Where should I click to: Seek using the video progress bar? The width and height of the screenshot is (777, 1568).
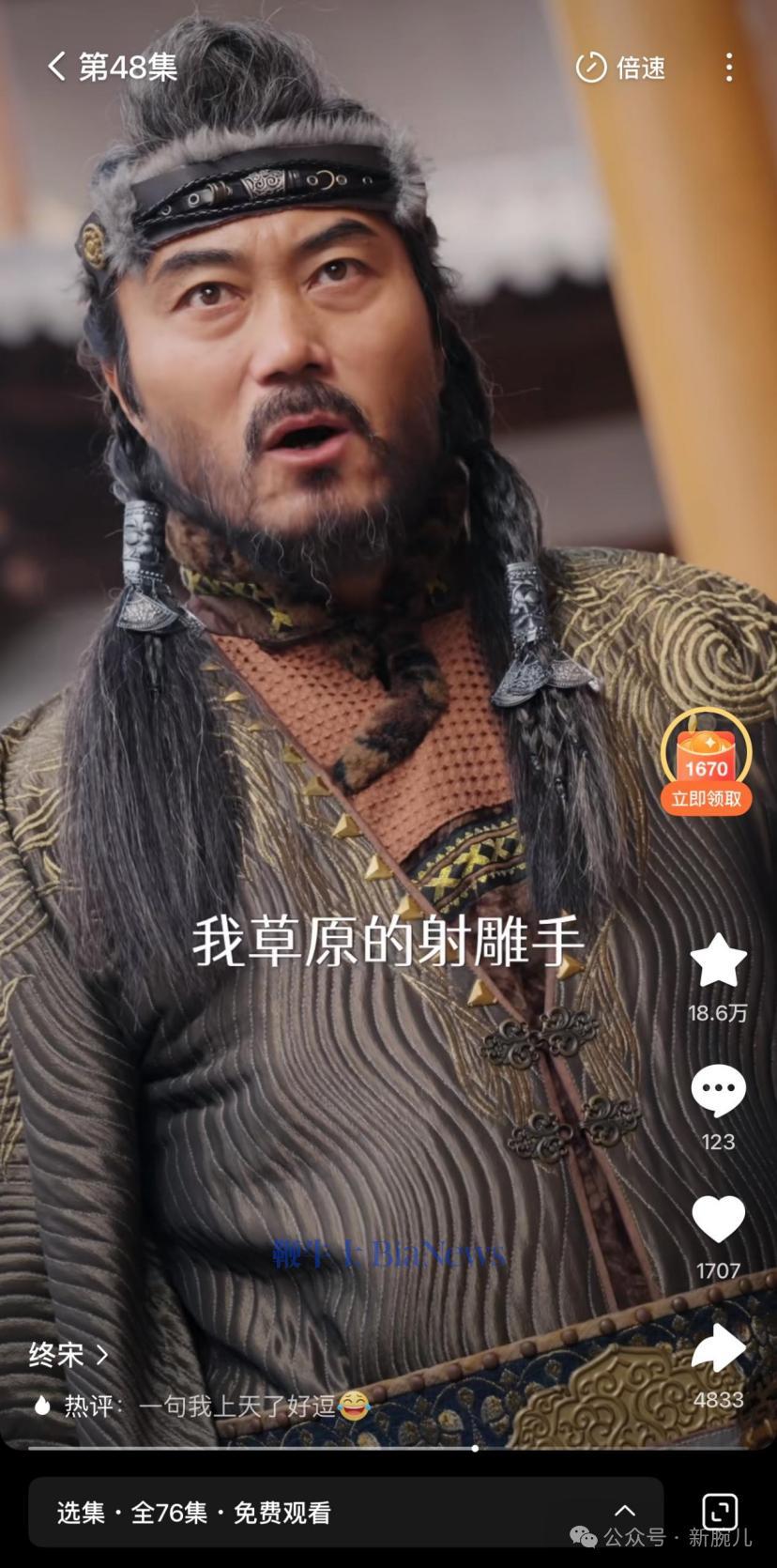475,1449
